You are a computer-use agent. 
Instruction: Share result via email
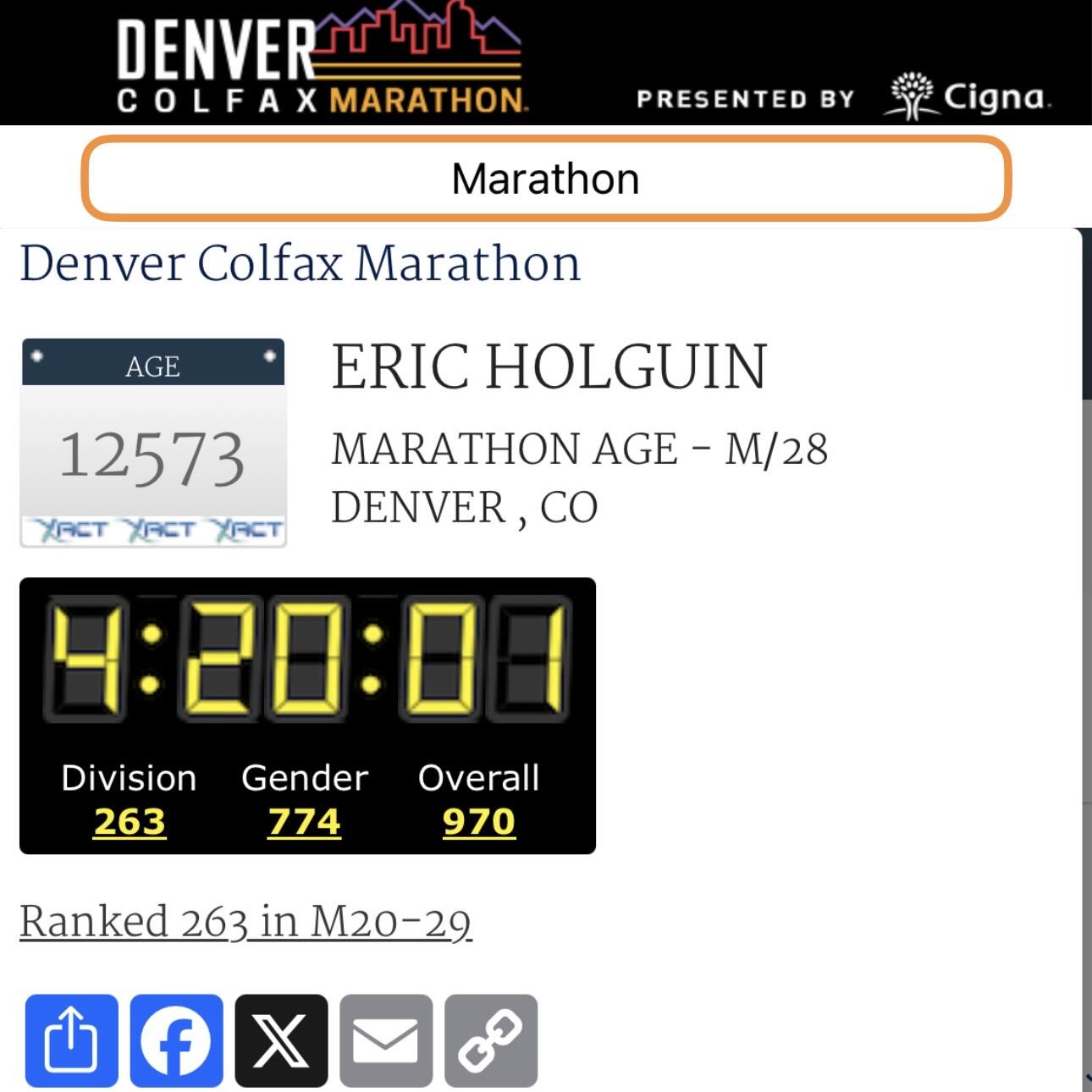(x=386, y=1040)
